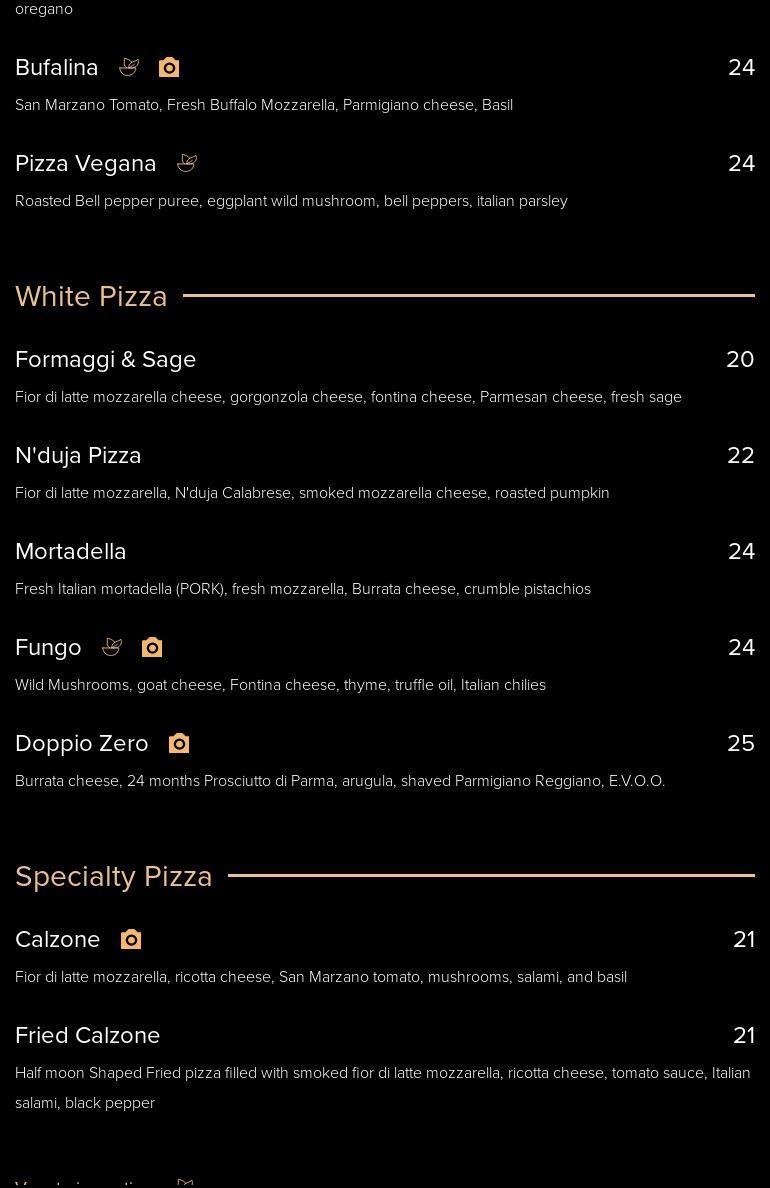View the photo of the Bufalina pizza
Image resolution: width=770 pixels, height=1188 pixels.
click(x=169, y=67)
